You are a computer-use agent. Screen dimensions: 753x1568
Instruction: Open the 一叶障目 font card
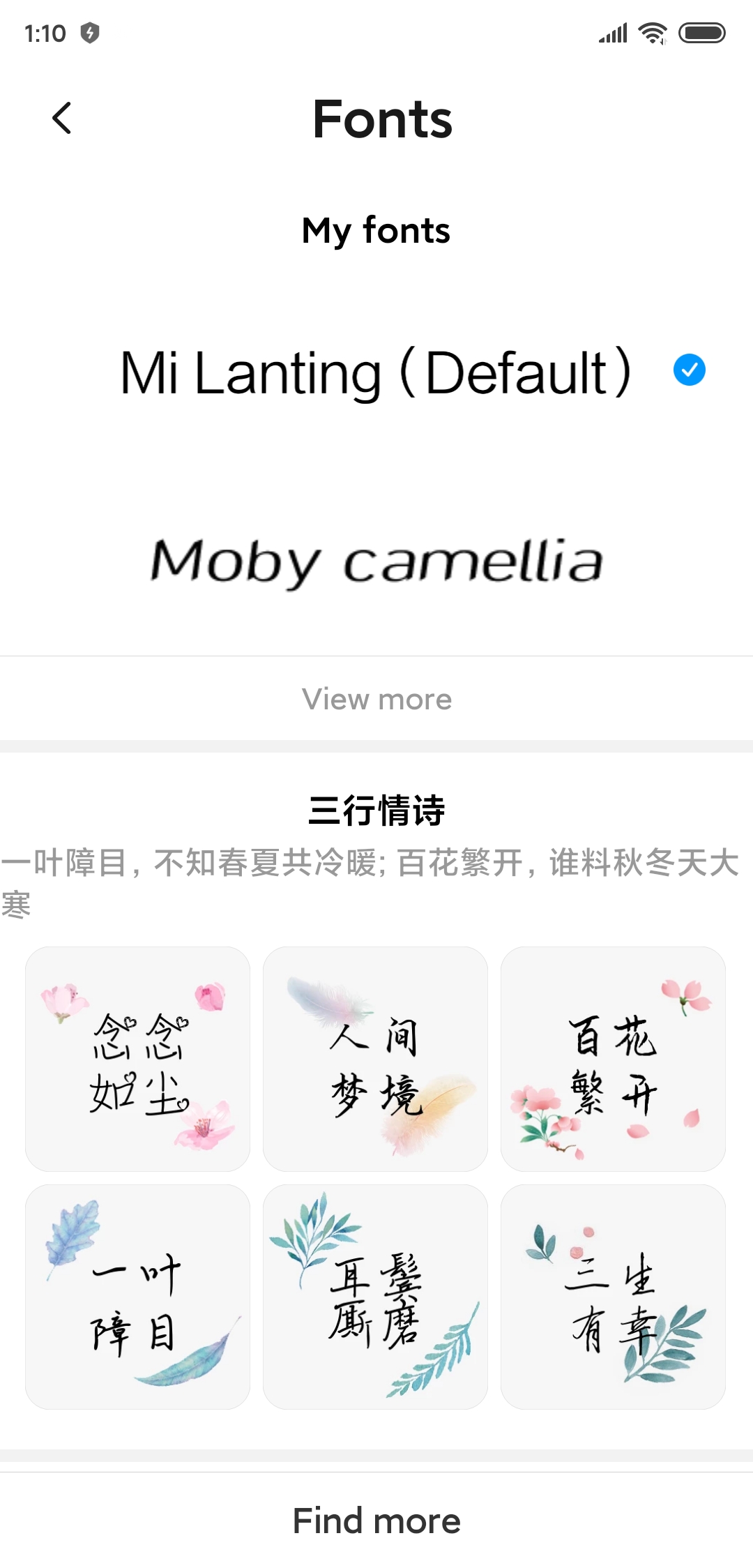137,1297
